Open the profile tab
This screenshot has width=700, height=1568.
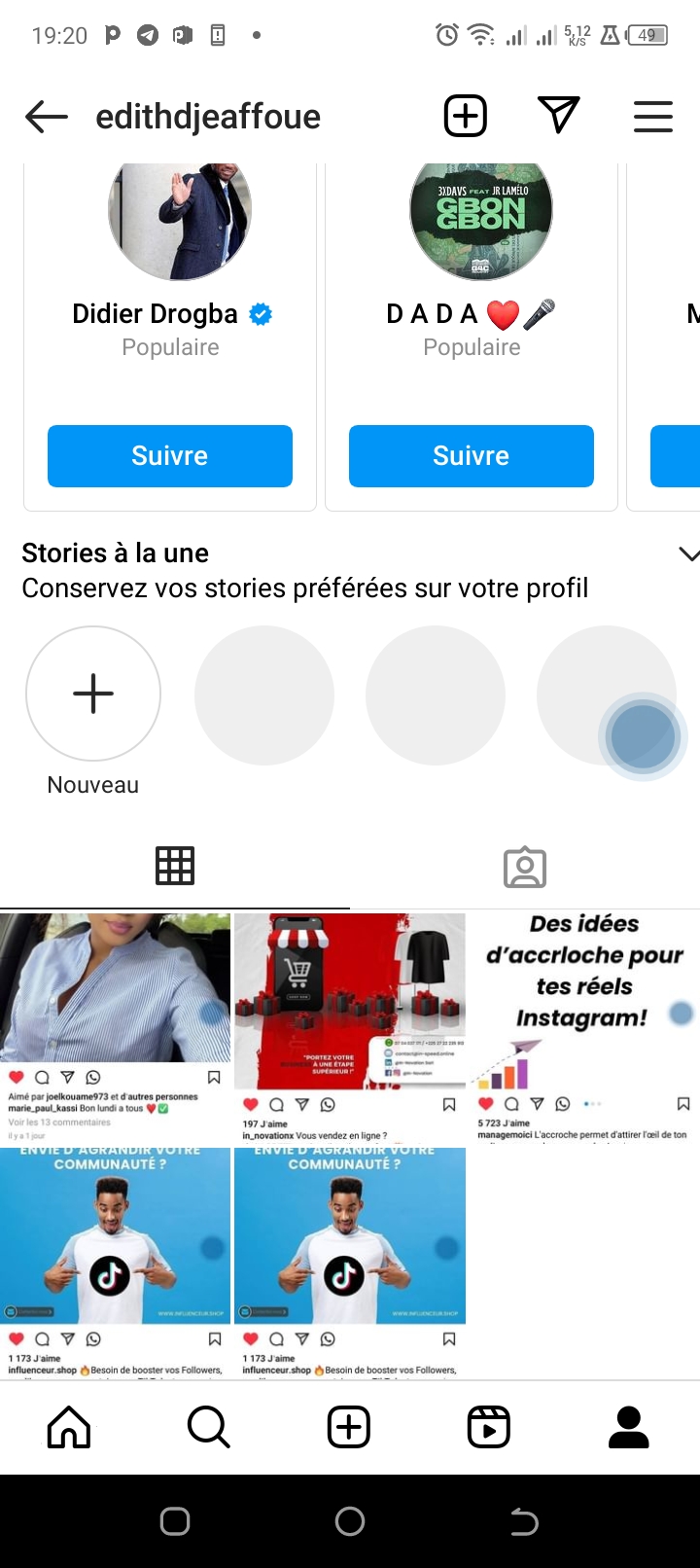pos(629,1428)
